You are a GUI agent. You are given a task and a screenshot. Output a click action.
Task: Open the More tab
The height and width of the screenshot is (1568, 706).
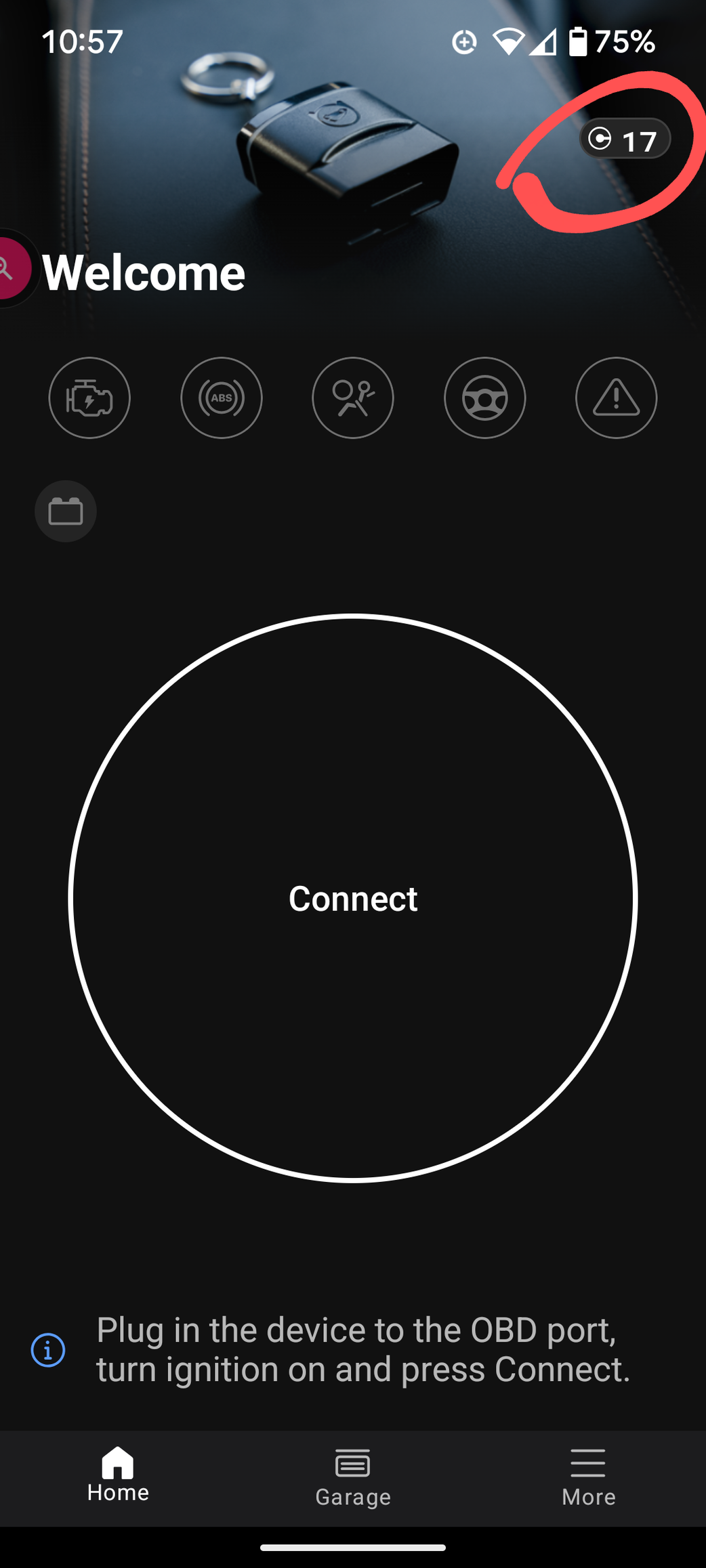(x=588, y=1478)
